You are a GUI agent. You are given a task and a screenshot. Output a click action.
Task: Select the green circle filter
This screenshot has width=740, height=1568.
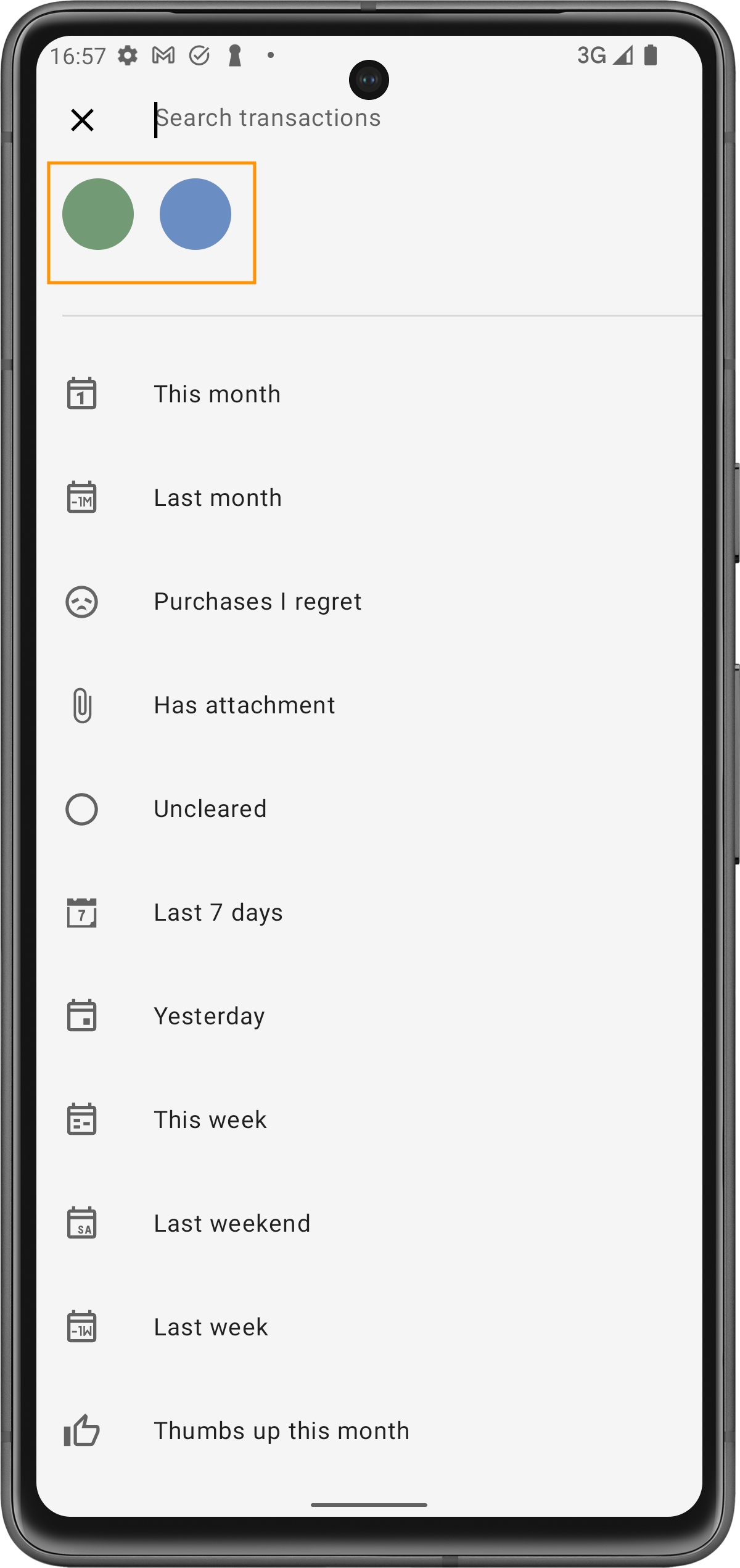(98, 214)
